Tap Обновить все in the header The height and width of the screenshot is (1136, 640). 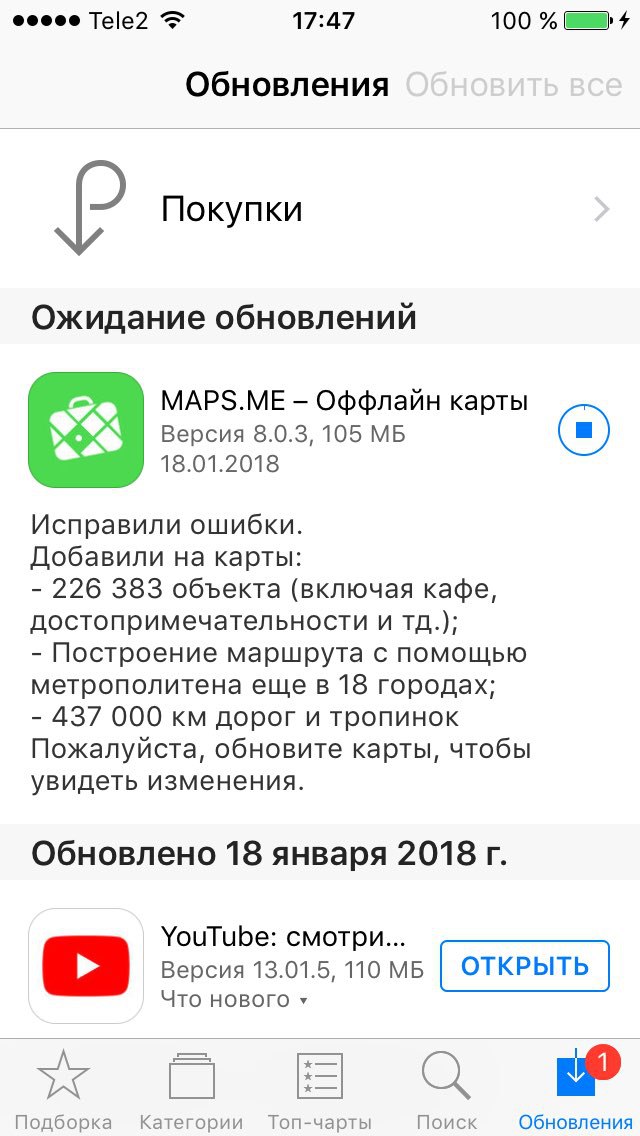514,85
